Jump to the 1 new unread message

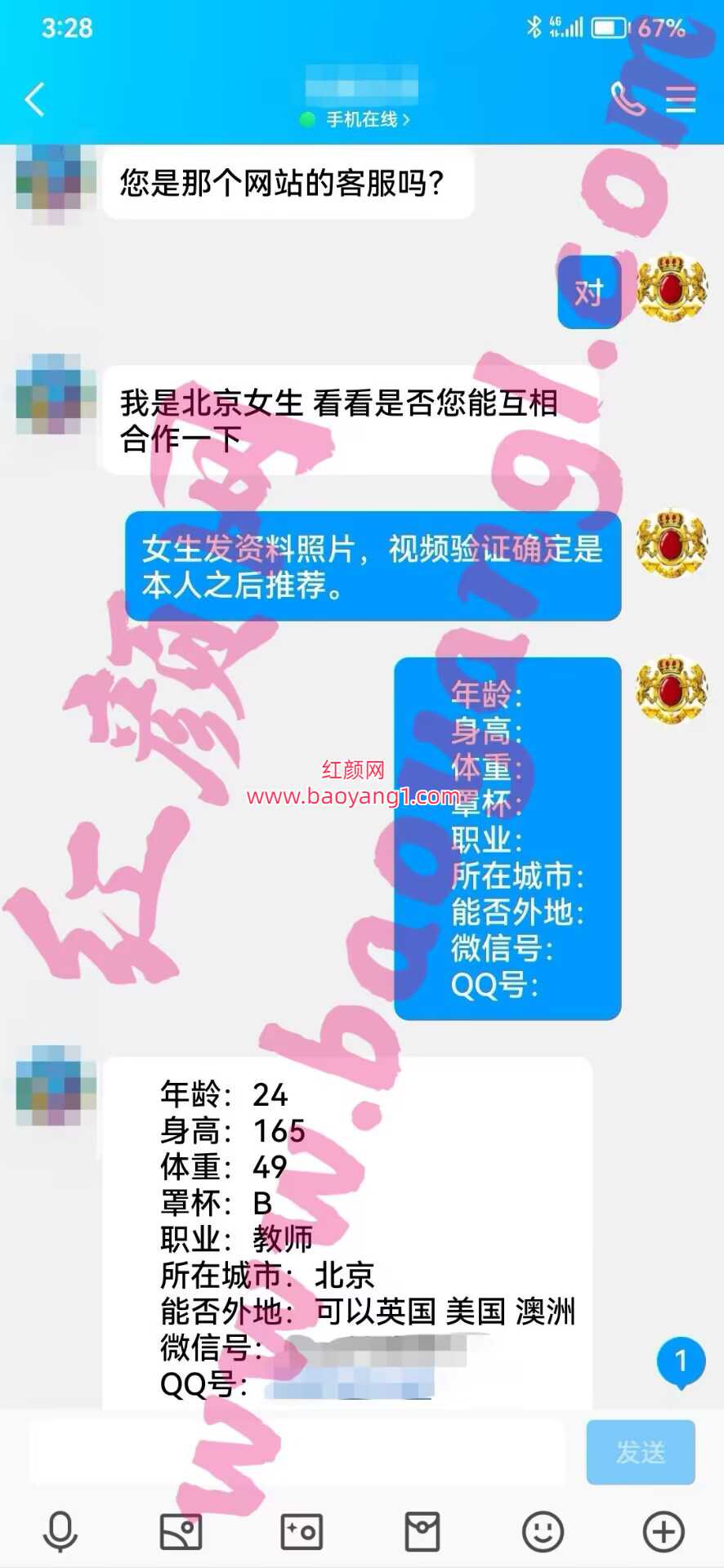pos(680,1361)
